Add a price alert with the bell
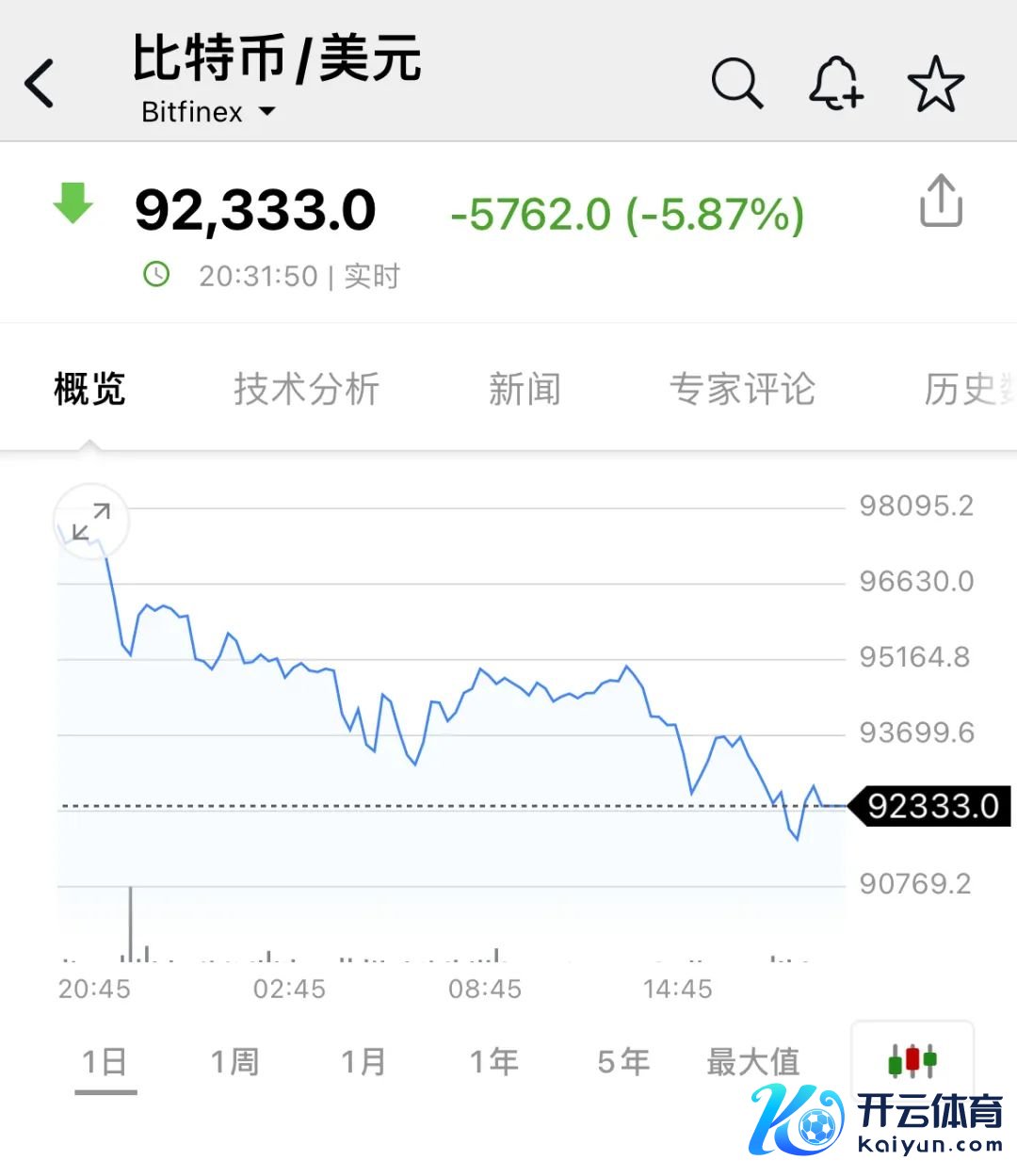This screenshot has width=1017, height=1176. 835,84
